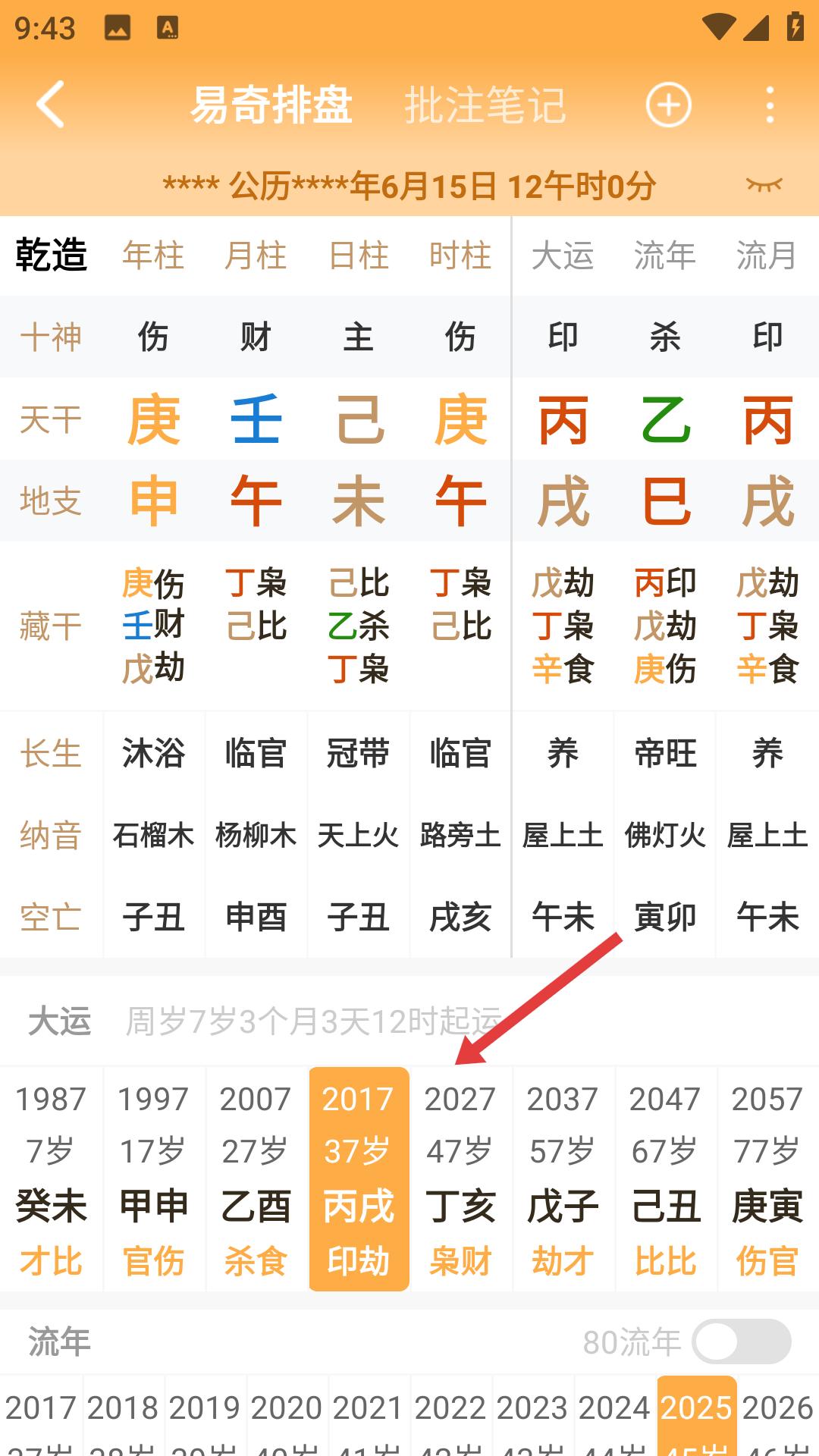Pick the 2047 己丑 大运 period
This screenshot has width=819, height=1456.
coord(665,1178)
